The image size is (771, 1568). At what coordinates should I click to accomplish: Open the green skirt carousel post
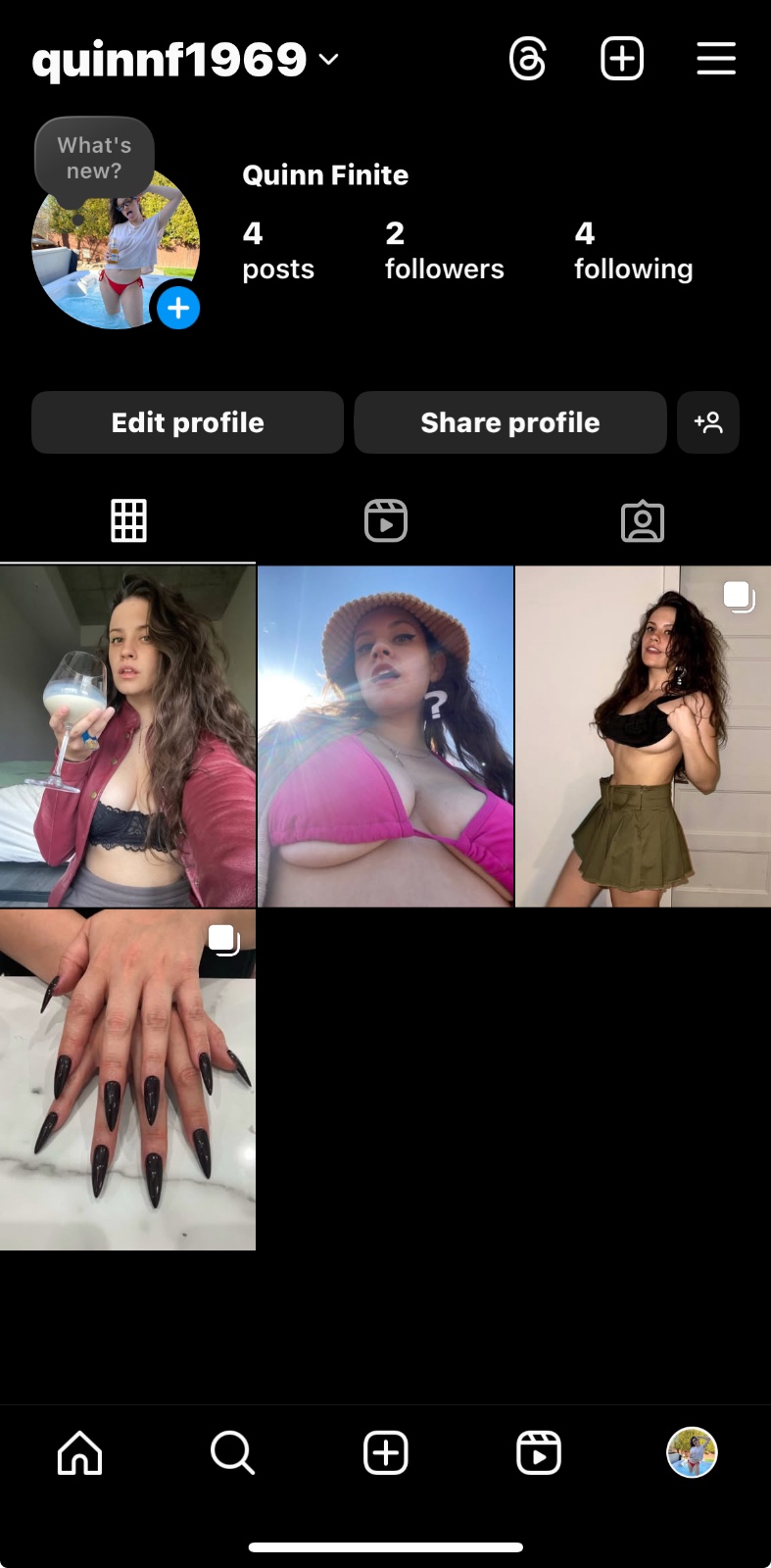643,737
